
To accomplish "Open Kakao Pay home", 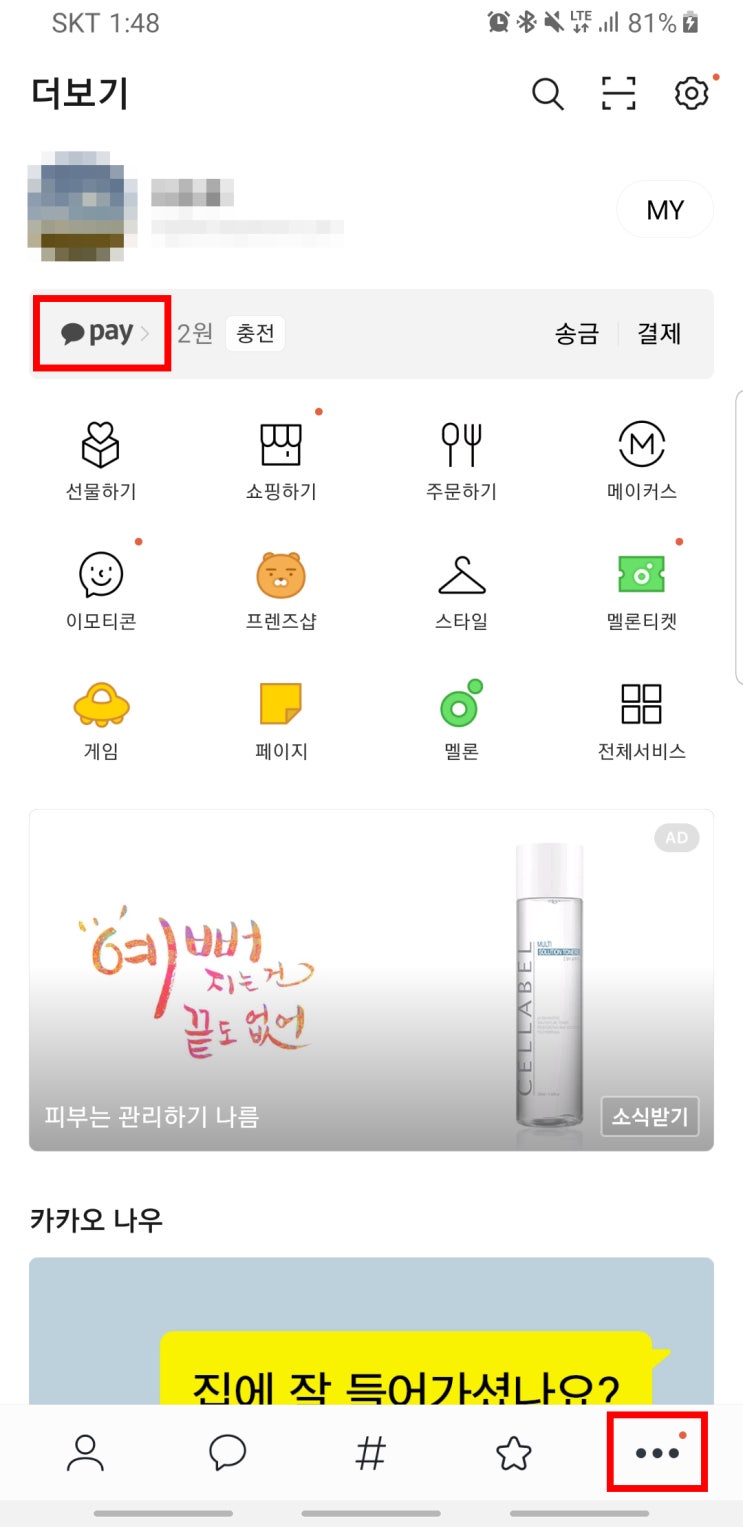I will pyautogui.click(x=103, y=334).
